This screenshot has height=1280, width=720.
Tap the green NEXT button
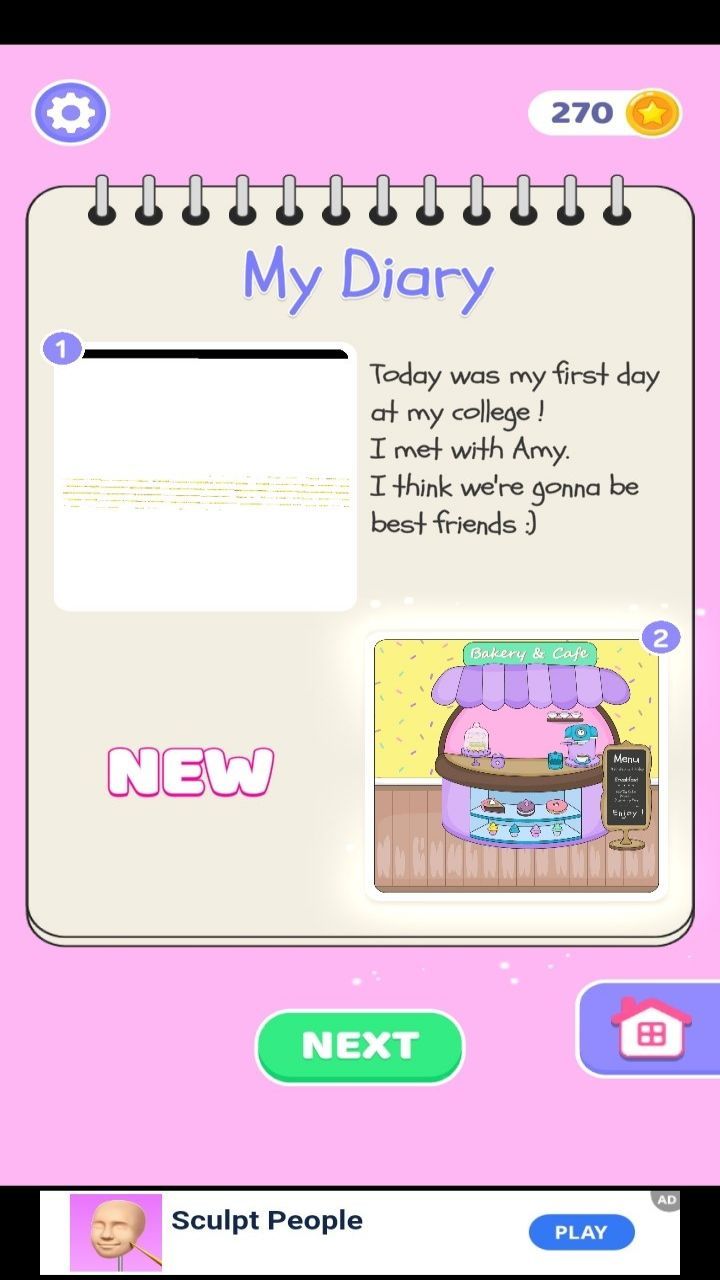[x=360, y=1046]
